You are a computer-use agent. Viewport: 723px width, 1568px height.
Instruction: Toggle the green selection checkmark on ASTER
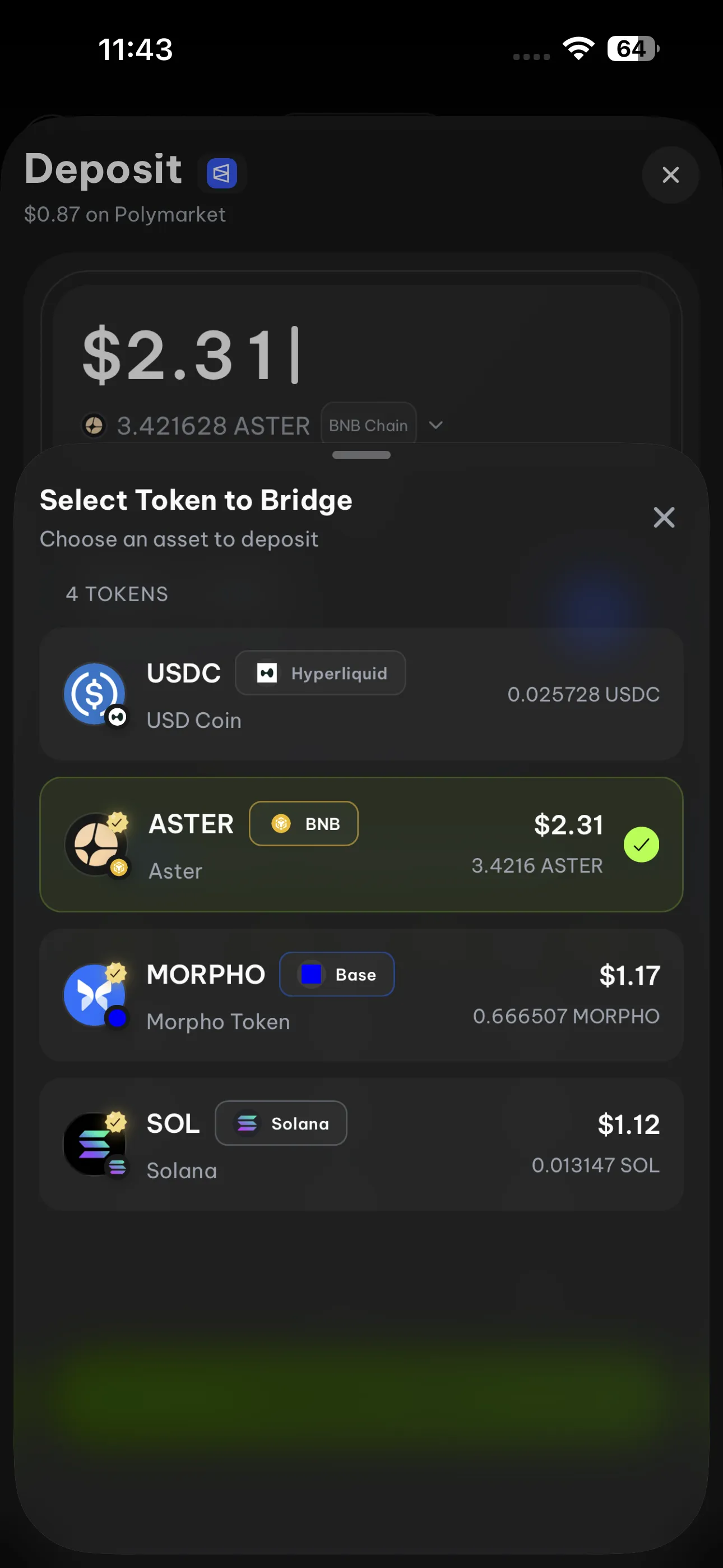(x=642, y=844)
